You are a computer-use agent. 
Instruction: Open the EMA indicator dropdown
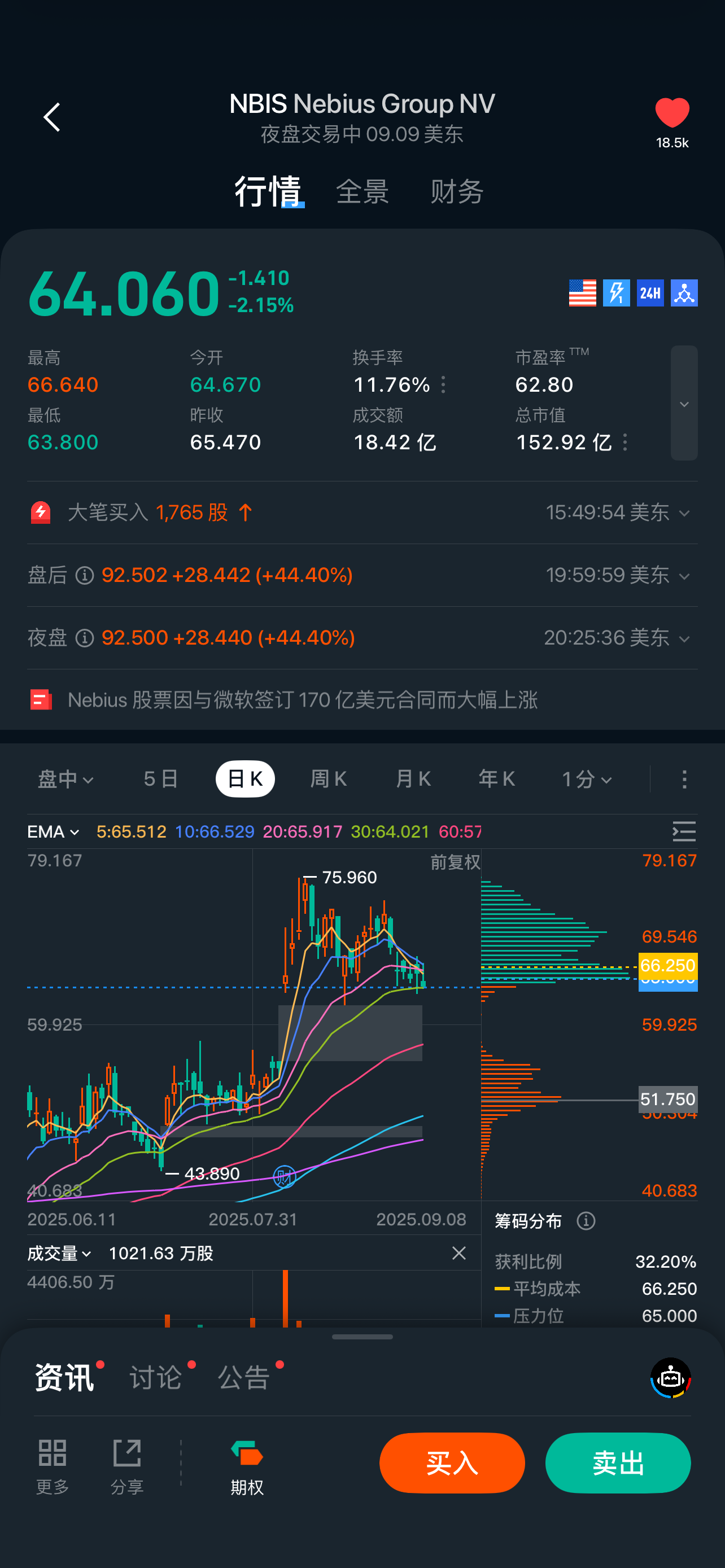(54, 831)
